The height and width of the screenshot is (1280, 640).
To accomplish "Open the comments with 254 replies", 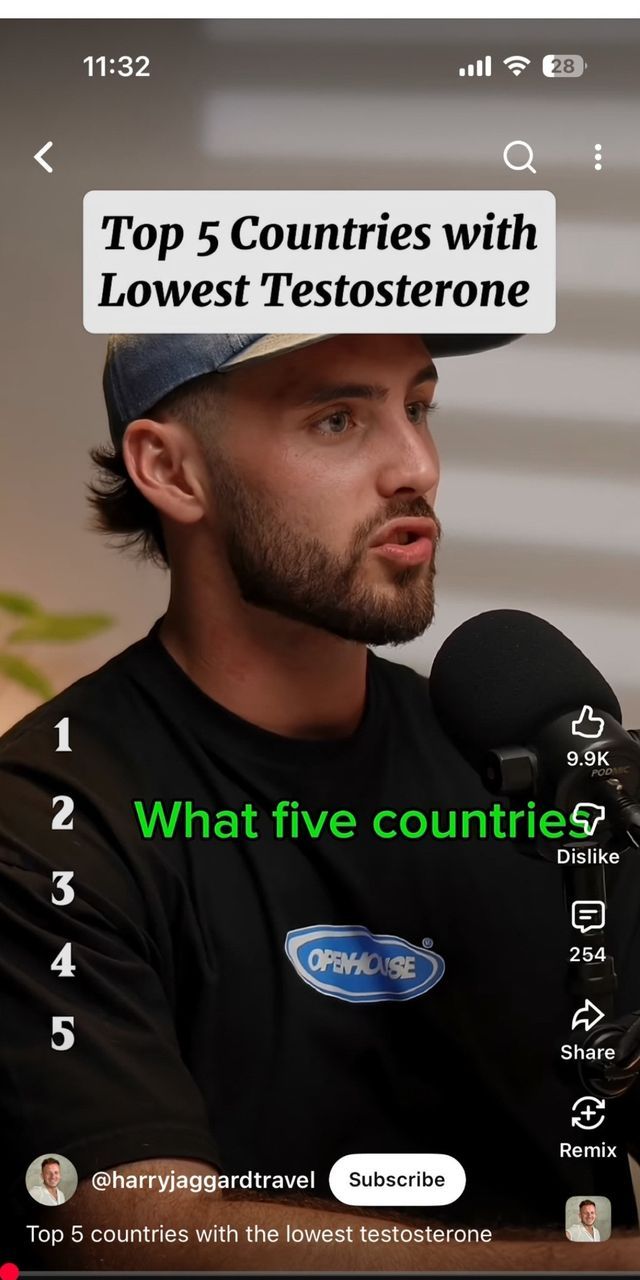I will [x=587, y=917].
